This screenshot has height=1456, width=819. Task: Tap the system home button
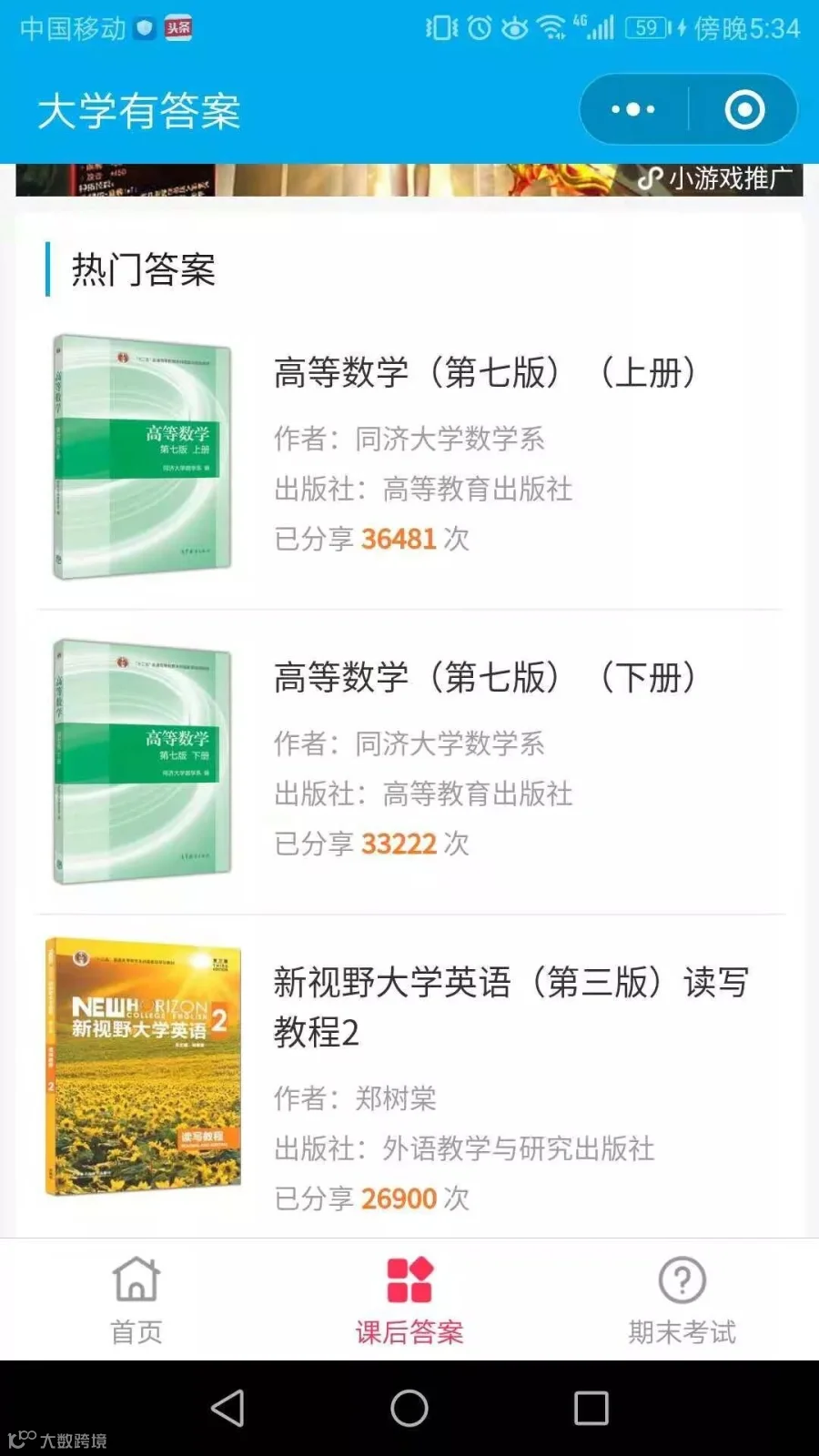click(409, 1408)
